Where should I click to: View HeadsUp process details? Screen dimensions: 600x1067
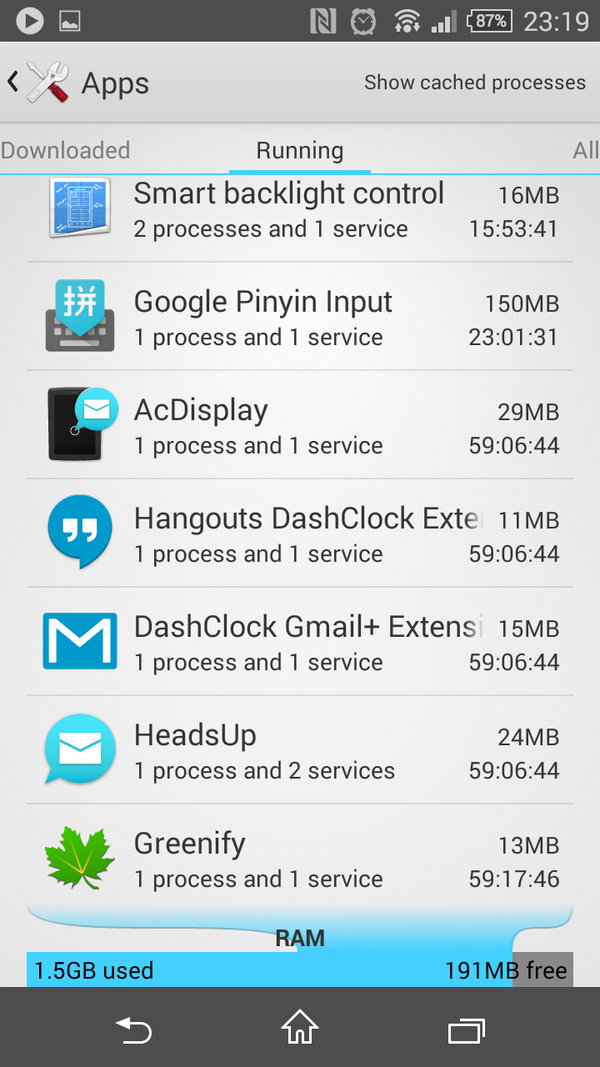pyautogui.click(x=300, y=750)
